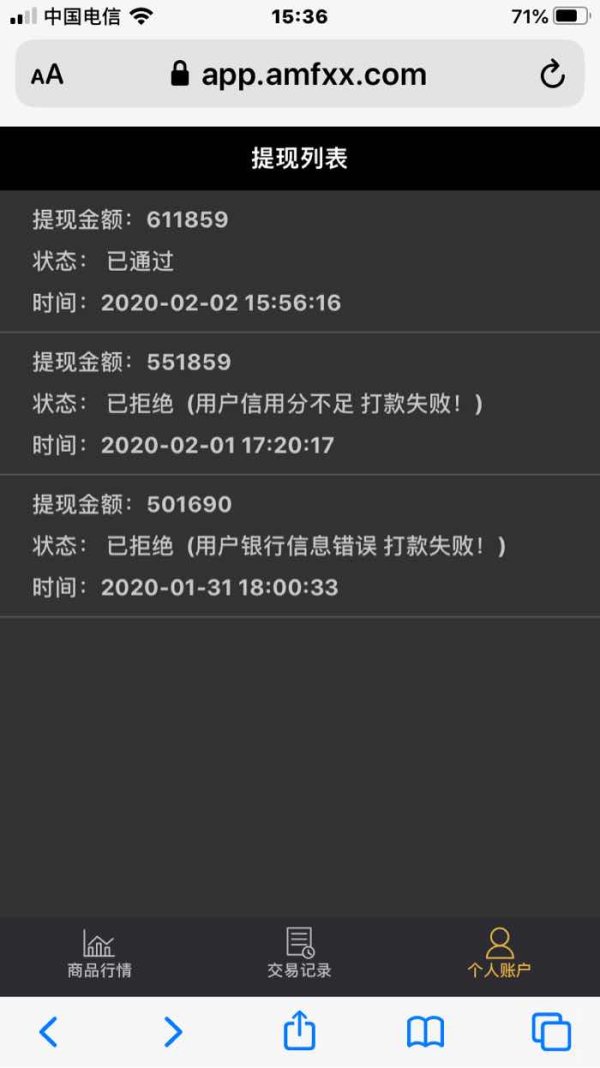Go to the 个人账户 tab
This screenshot has height=1068, width=600.
pos(499,954)
